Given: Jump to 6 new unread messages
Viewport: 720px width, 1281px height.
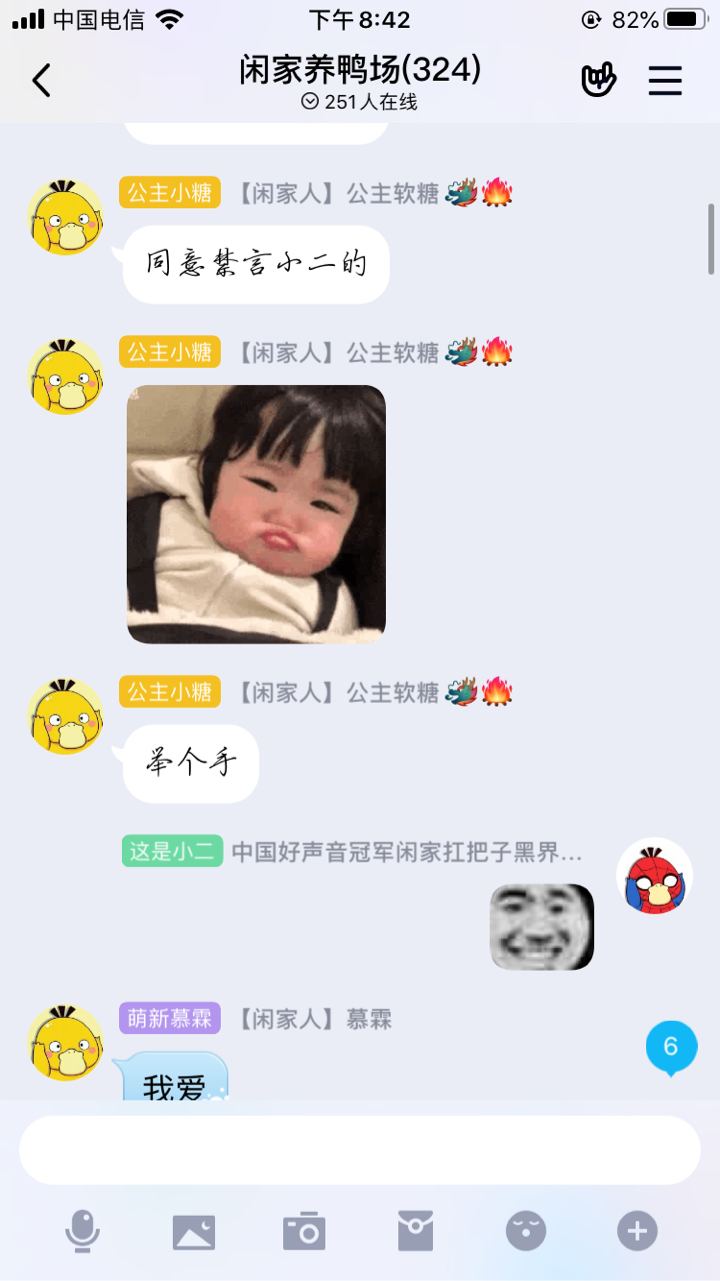Looking at the screenshot, I should point(671,1048).
